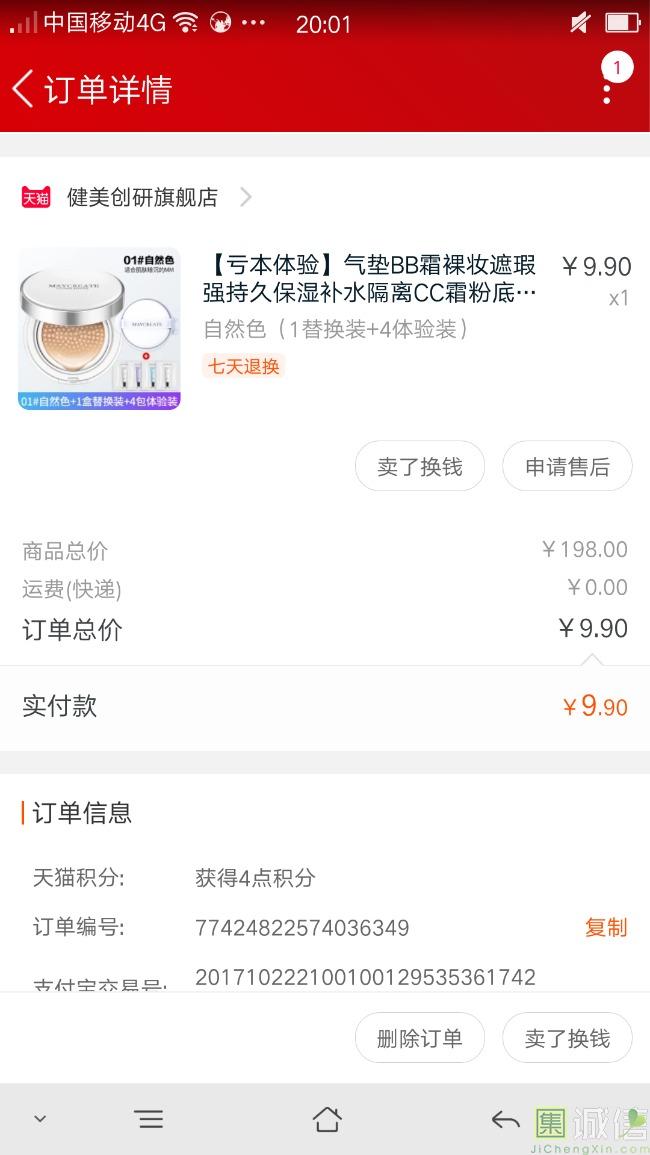The height and width of the screenshot is (1155, 650).
Task: Select 卖了换钱 in the bottom bar
Action: (x=567, y=1038)
